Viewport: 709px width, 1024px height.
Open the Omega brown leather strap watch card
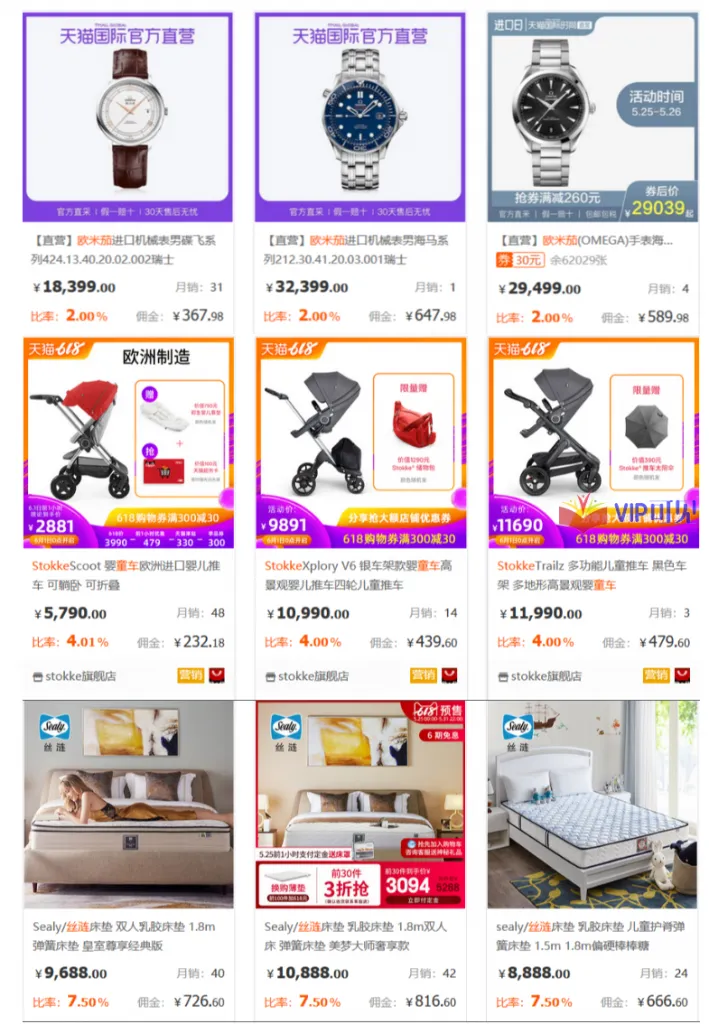pos(128,116)
